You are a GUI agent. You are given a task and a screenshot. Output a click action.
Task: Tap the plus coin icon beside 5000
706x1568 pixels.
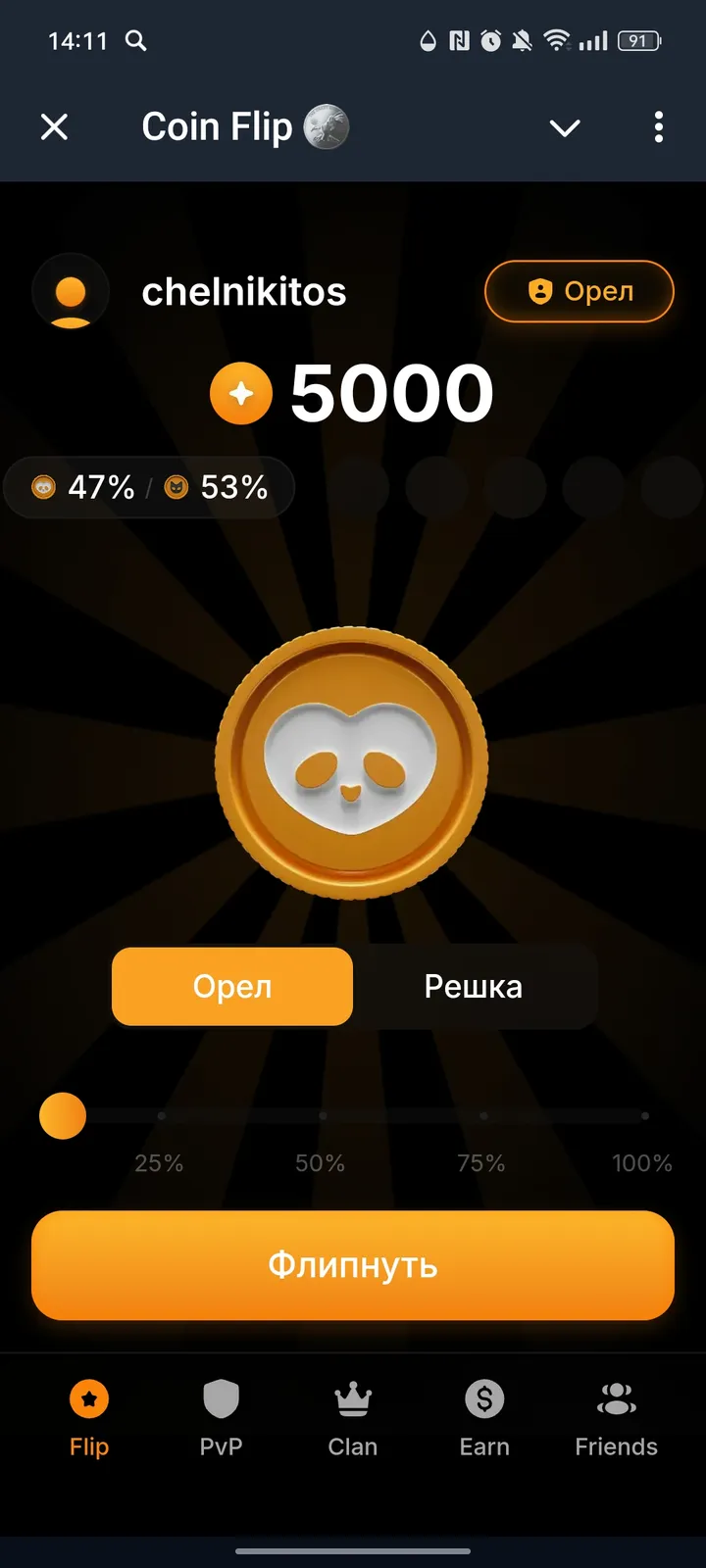click(241, 394)
